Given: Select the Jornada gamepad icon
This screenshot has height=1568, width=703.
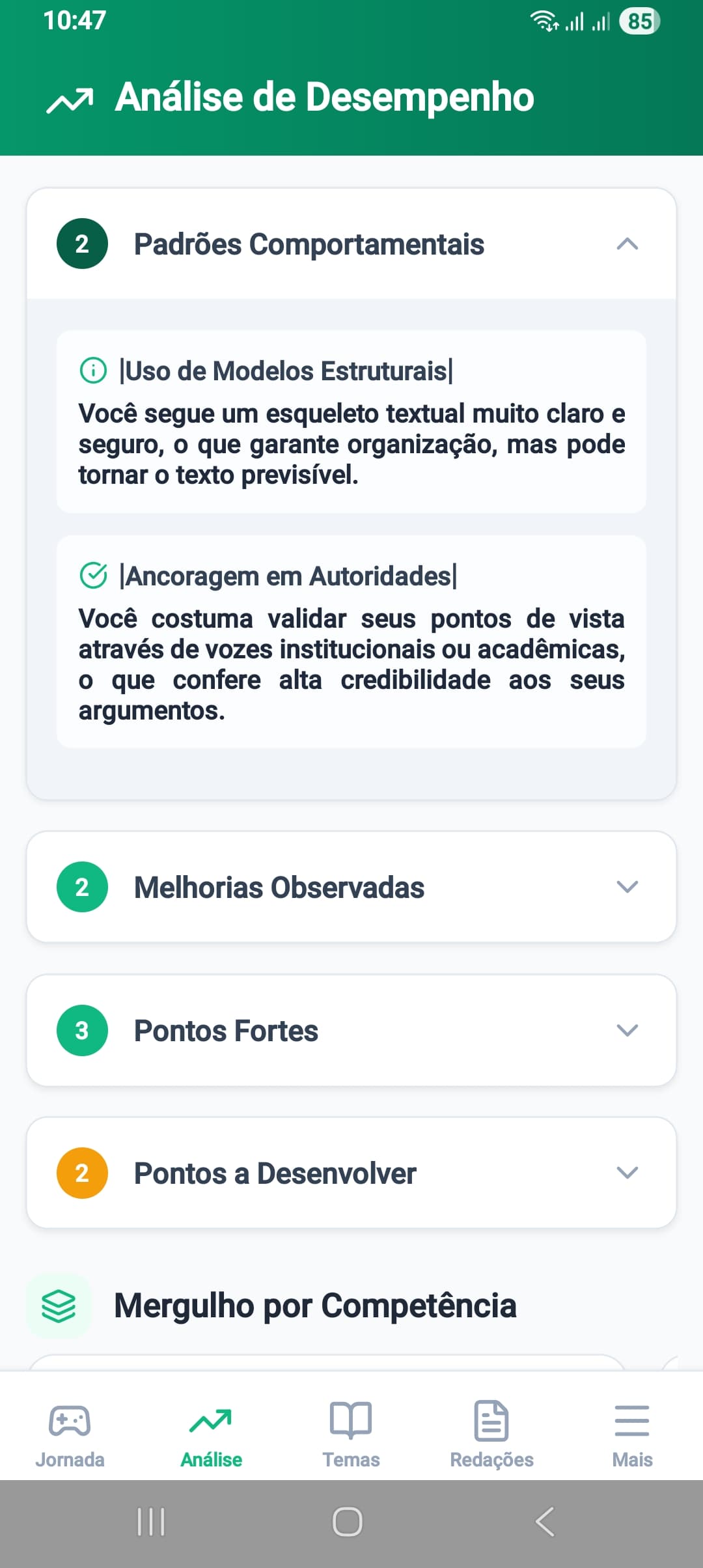Looking at the screenshot, I should [x=70, y=1423].
